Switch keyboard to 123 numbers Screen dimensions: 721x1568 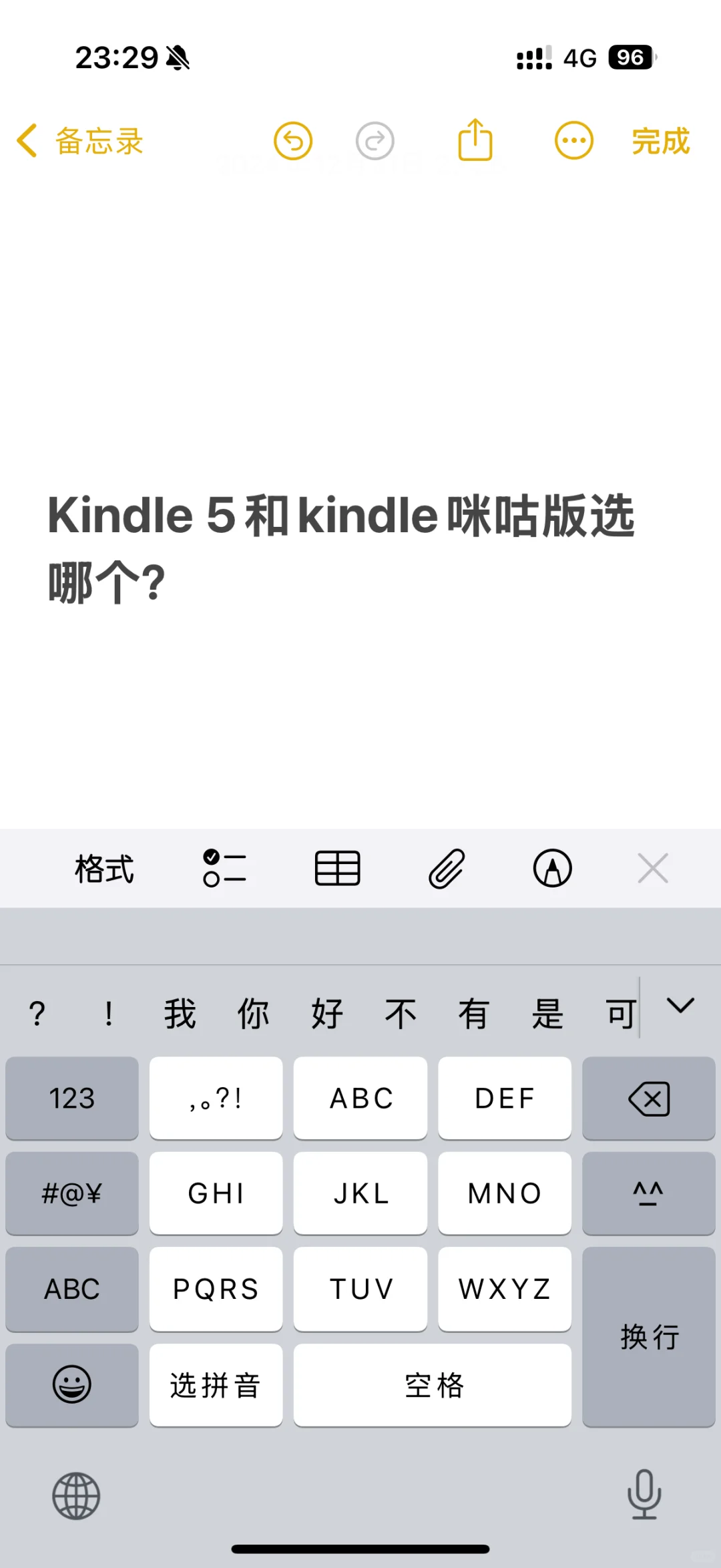click(72, 1098)
